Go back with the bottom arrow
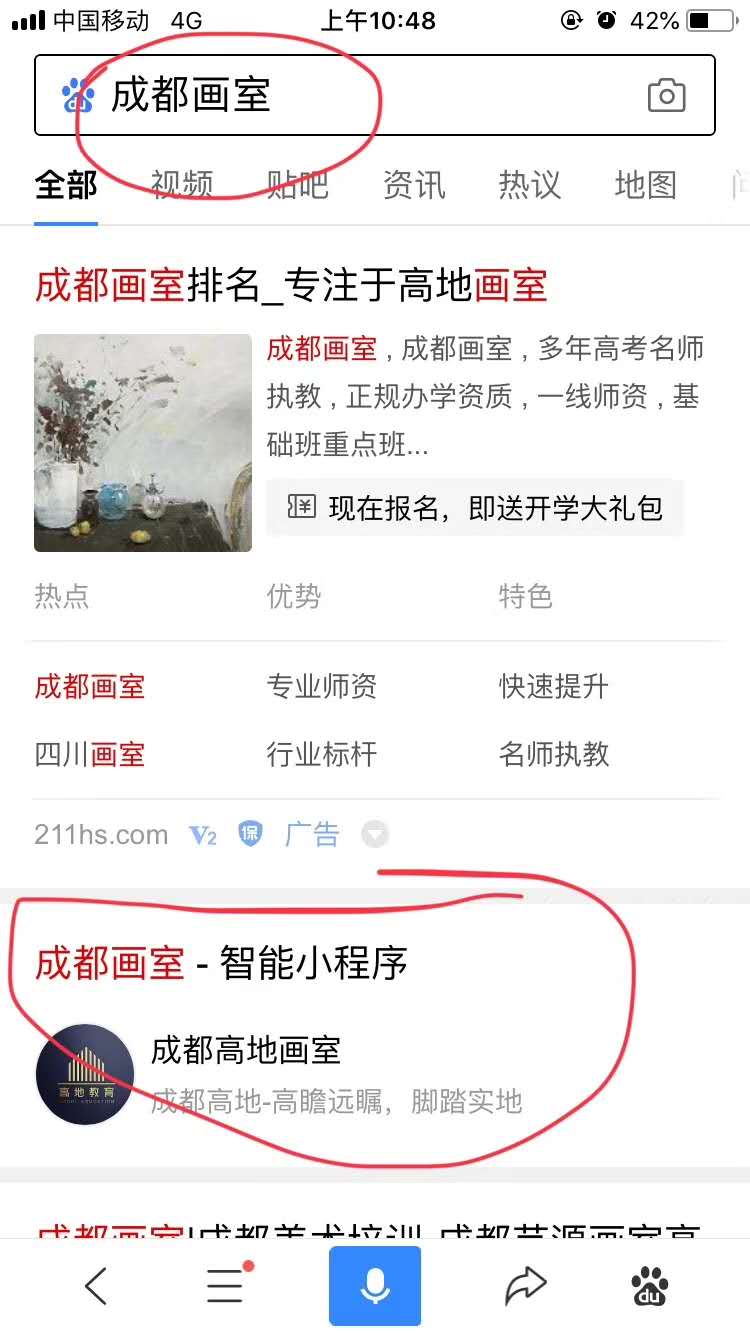The height and width of the screenshot is (1334, 750). [x=96, y=1286]
